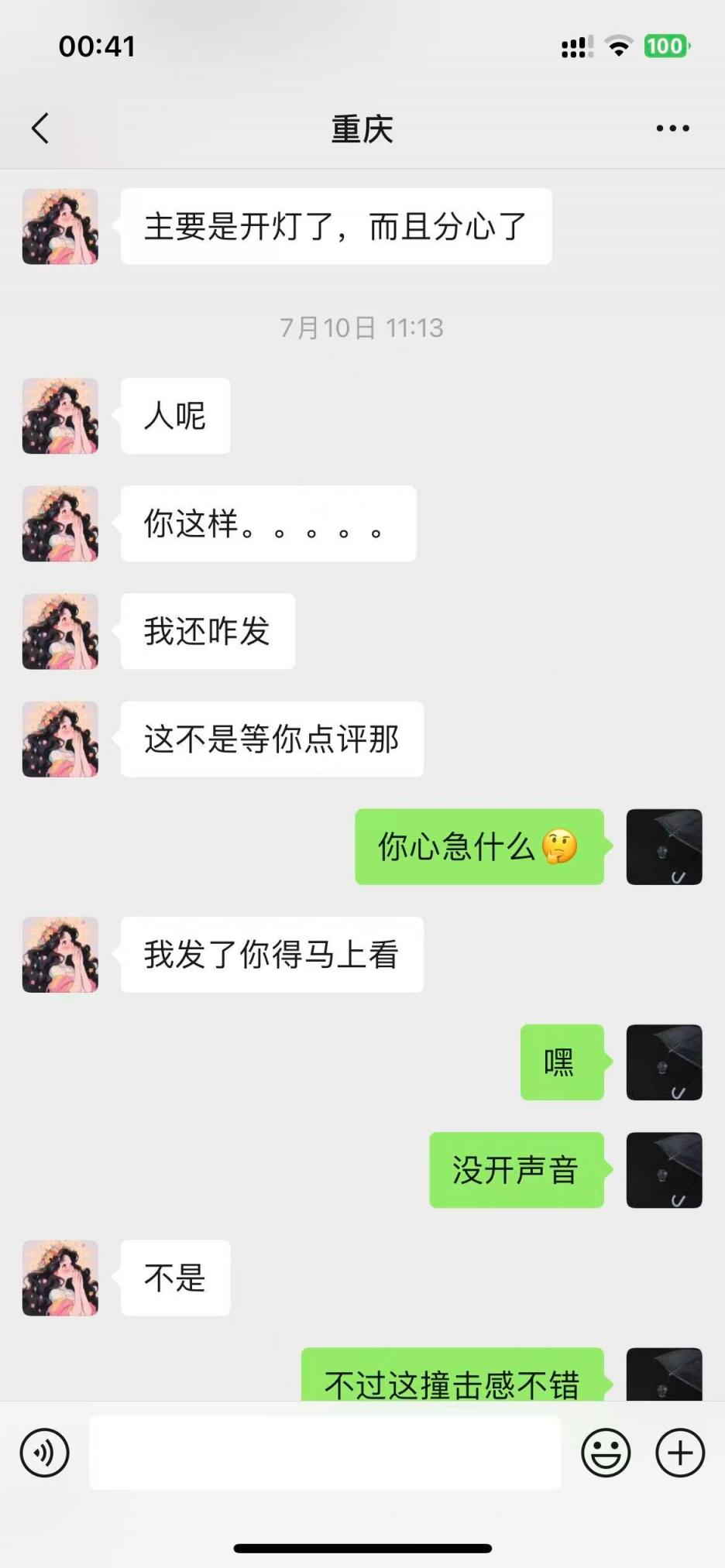Focus the message text field
This screenshot has width=725, height=1568.
pyautogui.click(x=325, y=1453)
